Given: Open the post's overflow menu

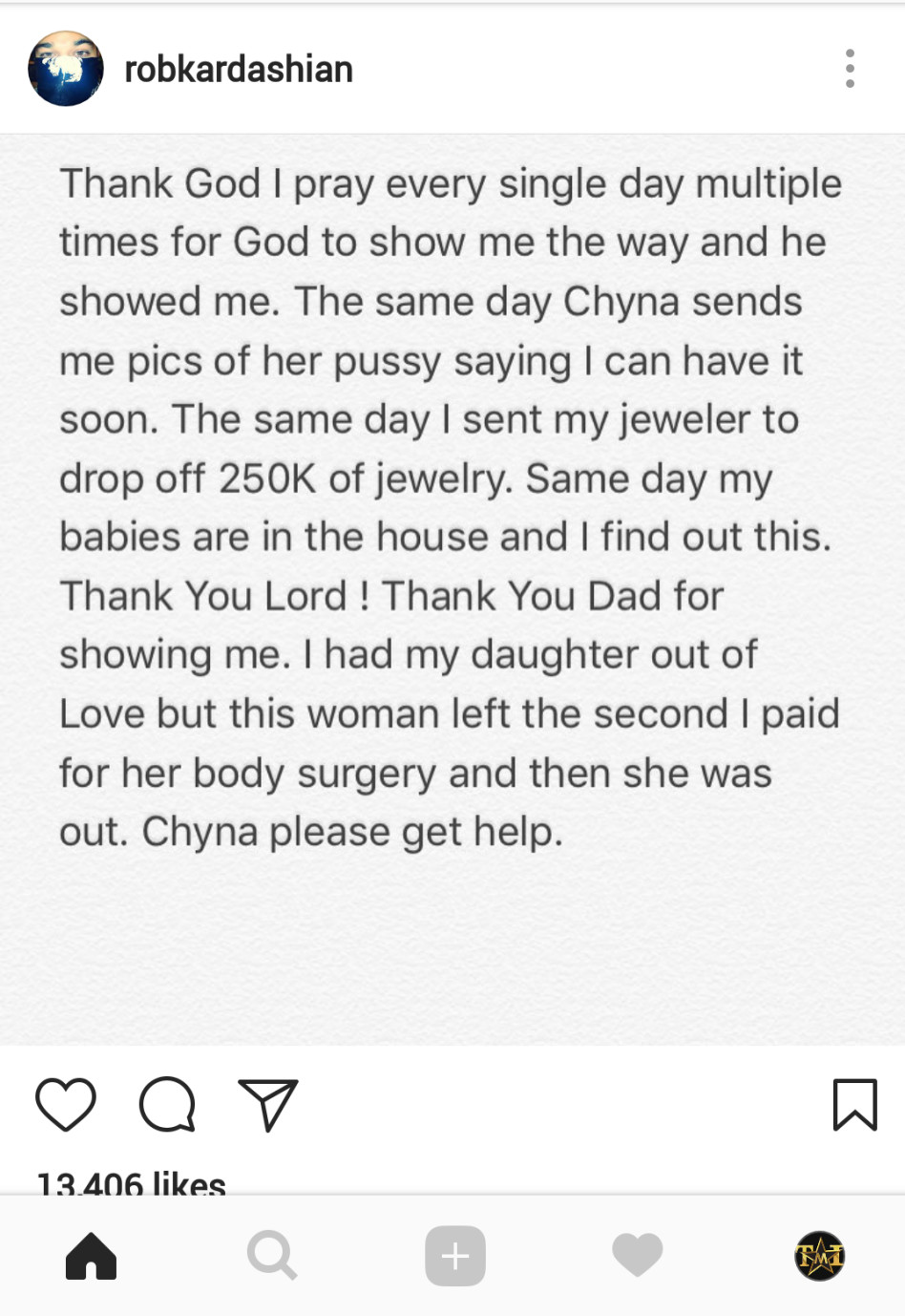Looking at the screenshot, I should [x=850, y=69].
